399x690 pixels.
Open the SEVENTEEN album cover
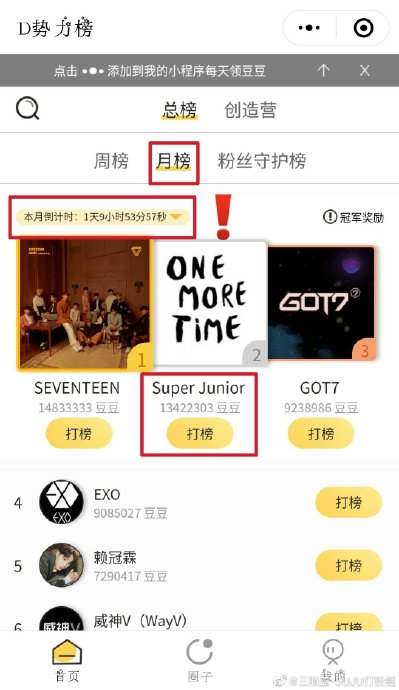[x=85, y=304]
